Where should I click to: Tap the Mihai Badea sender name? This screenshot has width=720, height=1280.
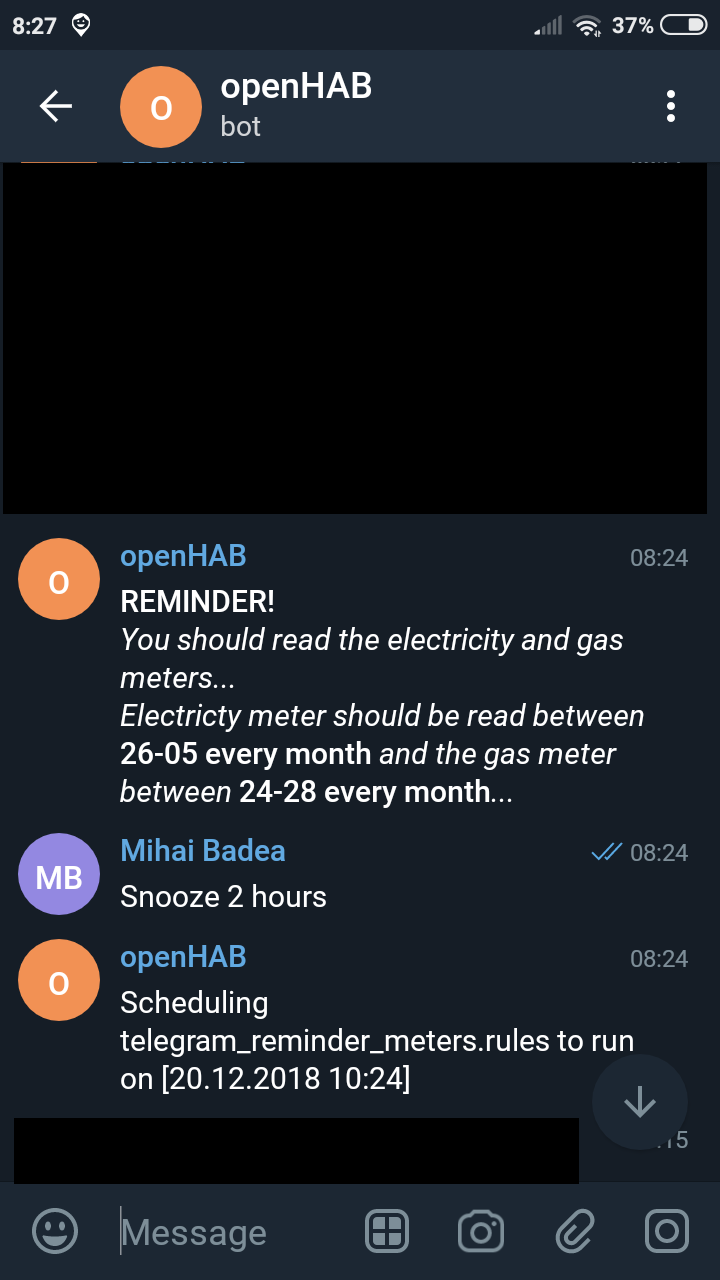click(x=203, y=851)
